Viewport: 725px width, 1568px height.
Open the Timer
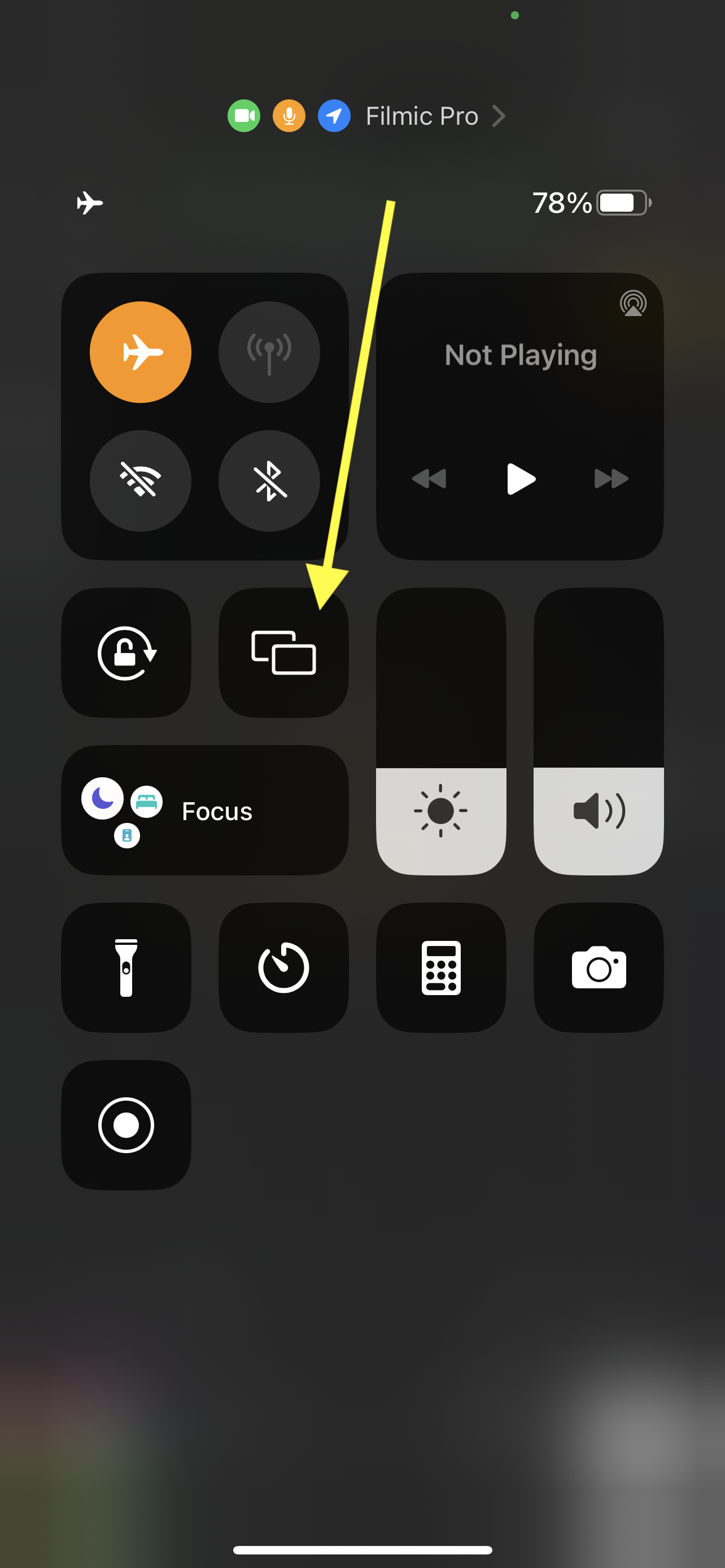click(x=283, y=967)
